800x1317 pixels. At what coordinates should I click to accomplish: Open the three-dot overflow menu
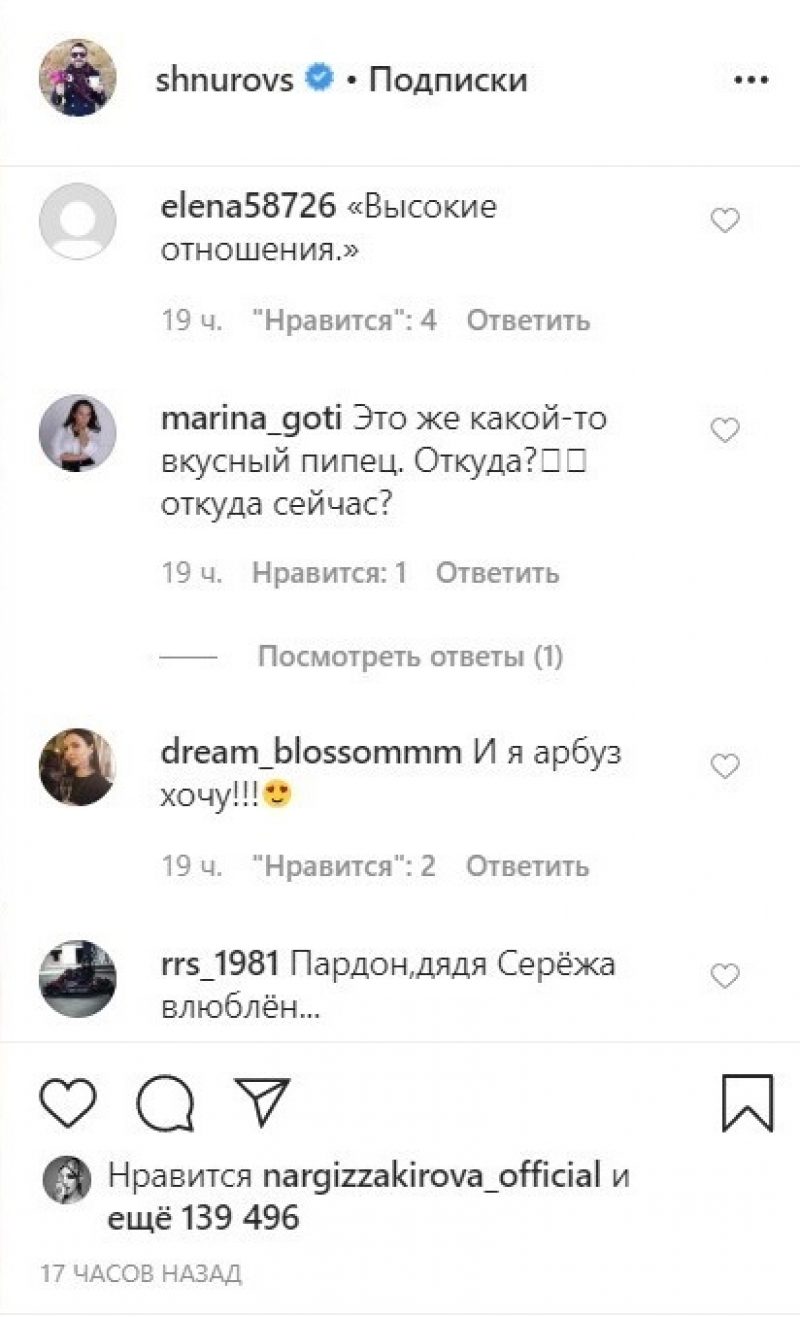point(750,80)
